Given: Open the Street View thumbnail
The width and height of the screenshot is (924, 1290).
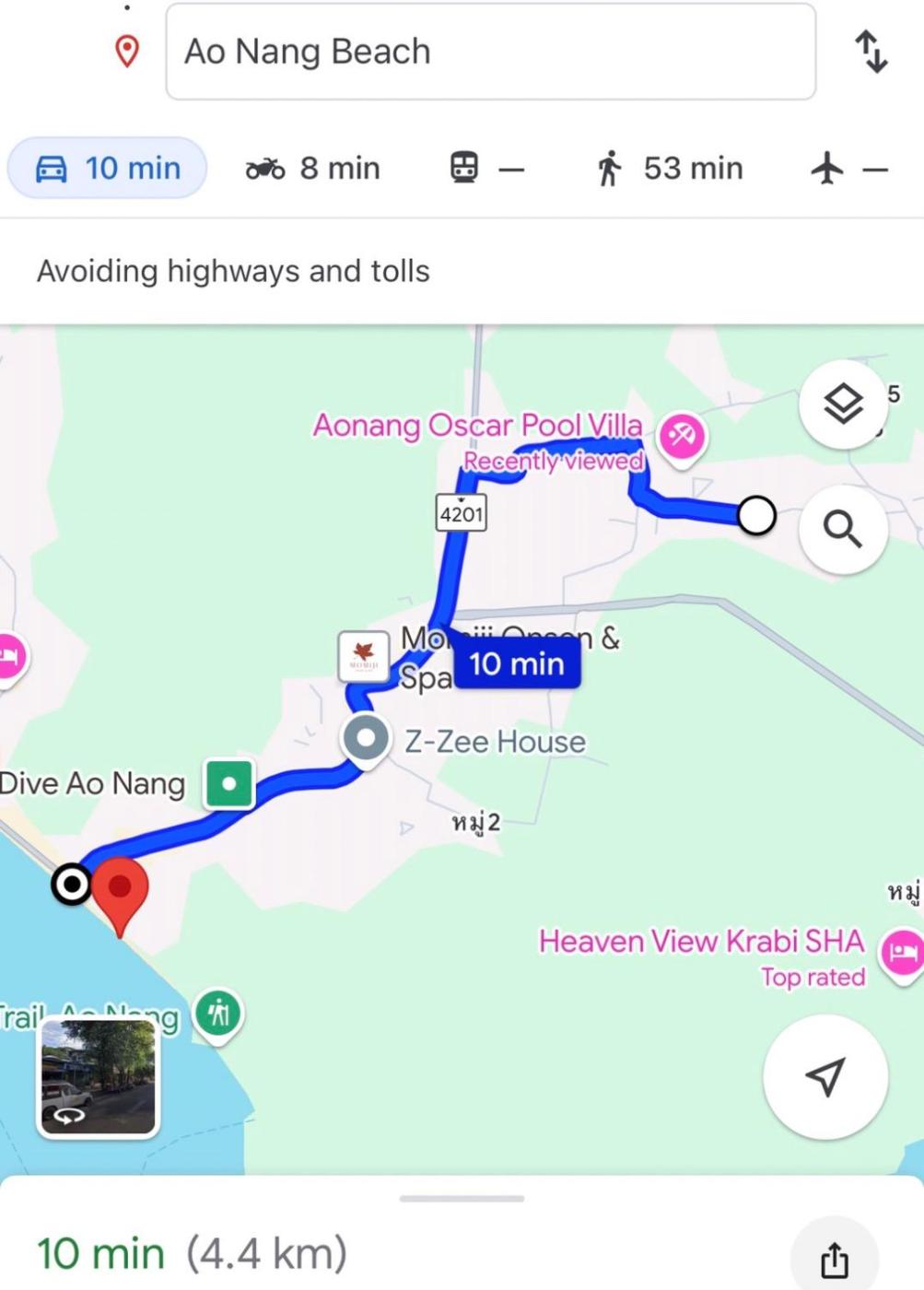Looking at the screenshot, I should point(98,1077).
